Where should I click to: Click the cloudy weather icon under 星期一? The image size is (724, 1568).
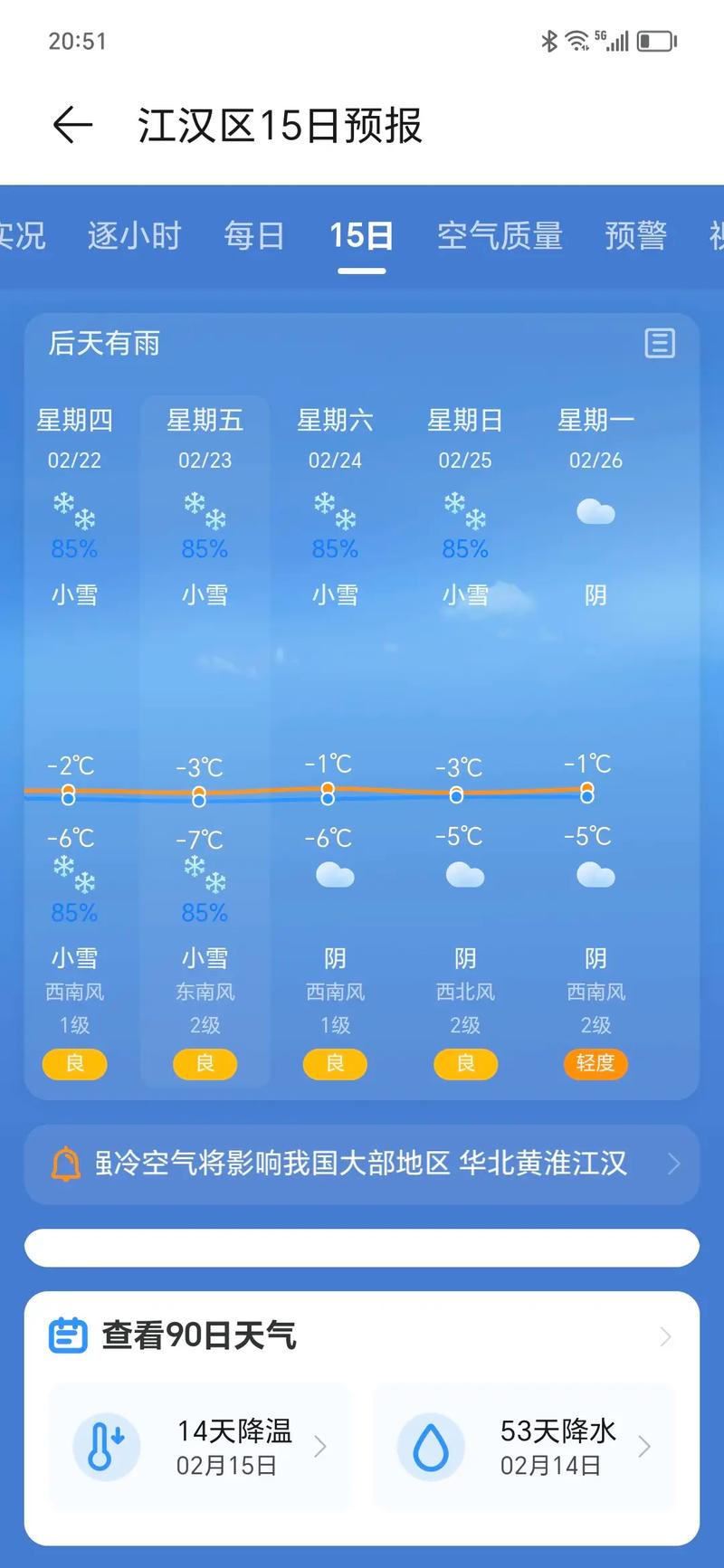click(x=595, y=512)
